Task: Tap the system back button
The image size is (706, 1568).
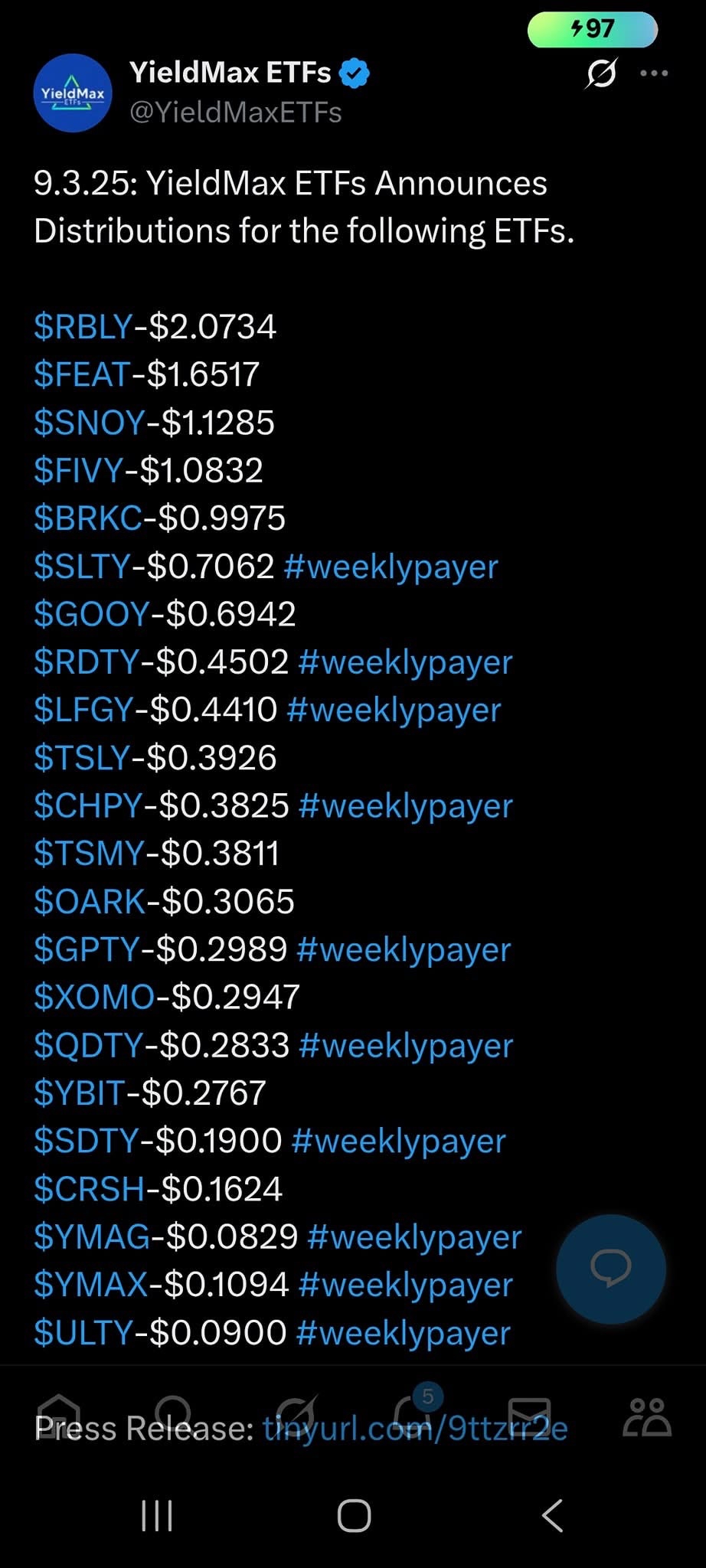Action: click(552, 1515)
